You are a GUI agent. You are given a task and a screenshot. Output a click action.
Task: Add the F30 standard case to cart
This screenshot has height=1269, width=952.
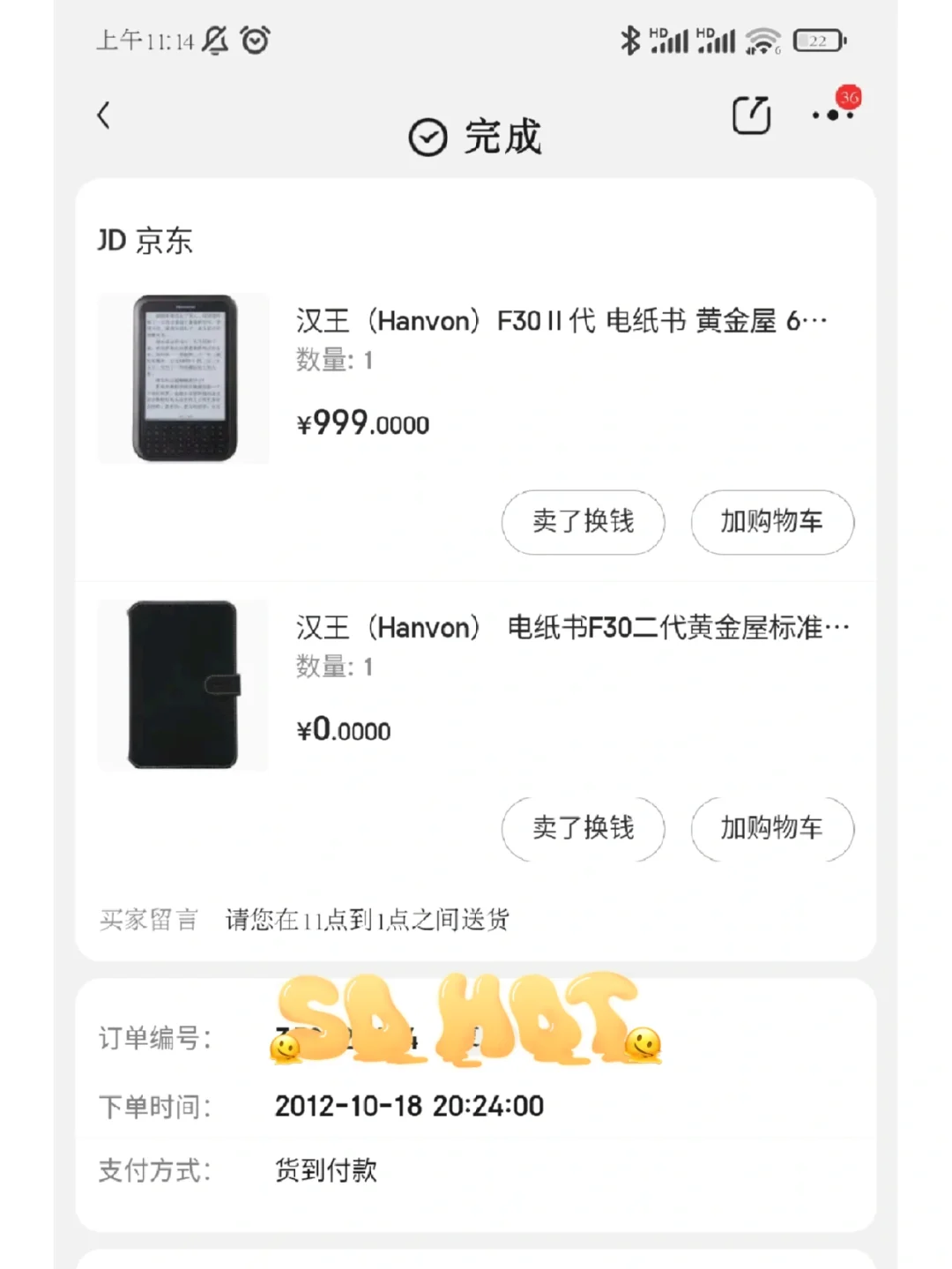coord(772,828)
